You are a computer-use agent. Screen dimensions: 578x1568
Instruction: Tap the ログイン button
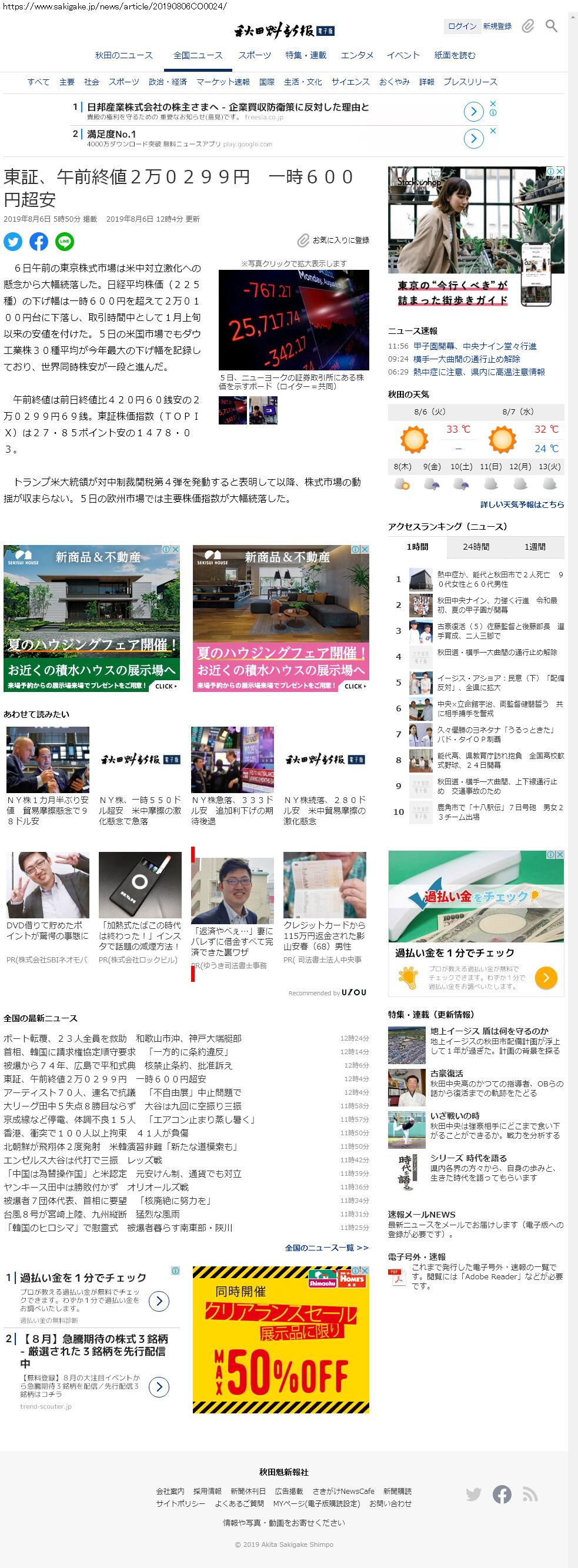tap(462, 26)
